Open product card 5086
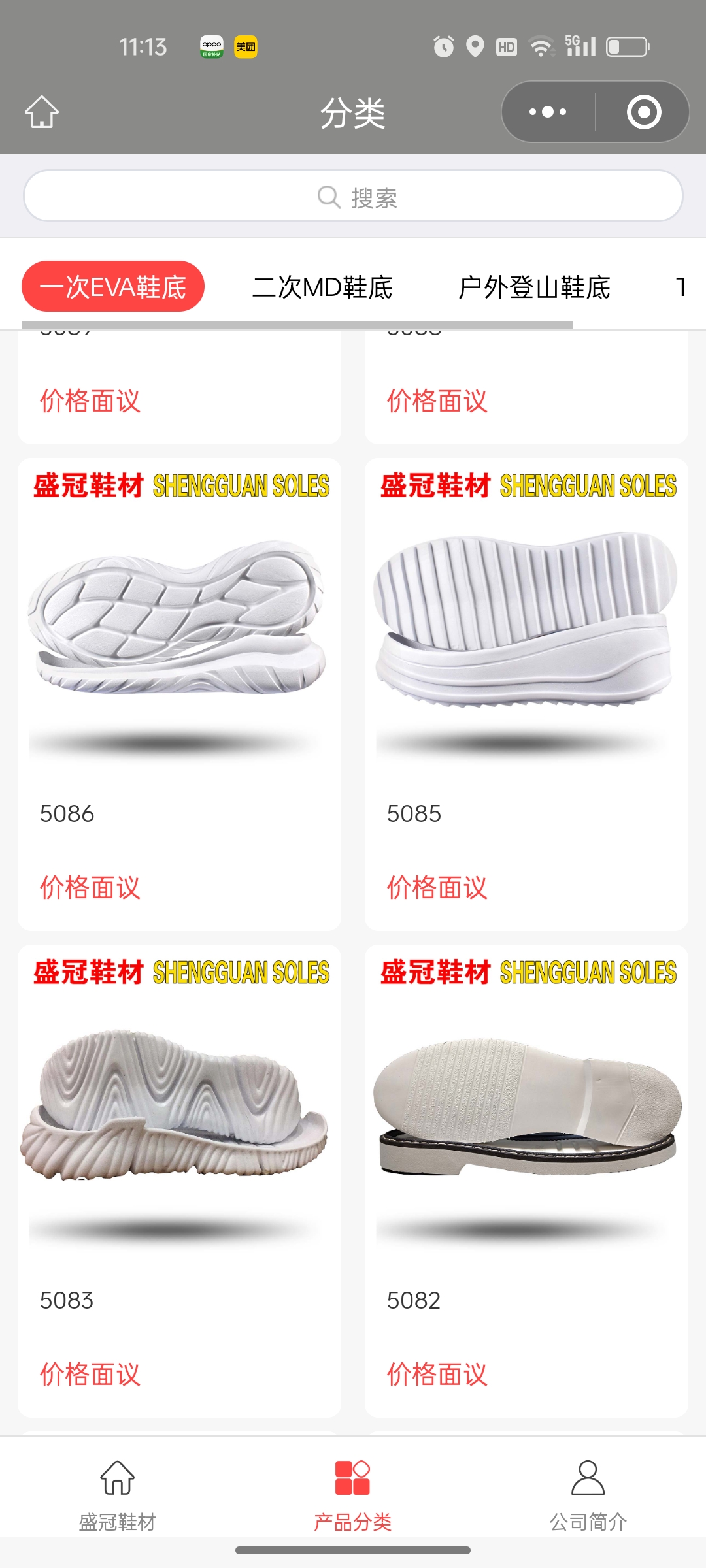Image resolution: width=706 pixels, height=1568 pixels. click(x=179, y=653)
